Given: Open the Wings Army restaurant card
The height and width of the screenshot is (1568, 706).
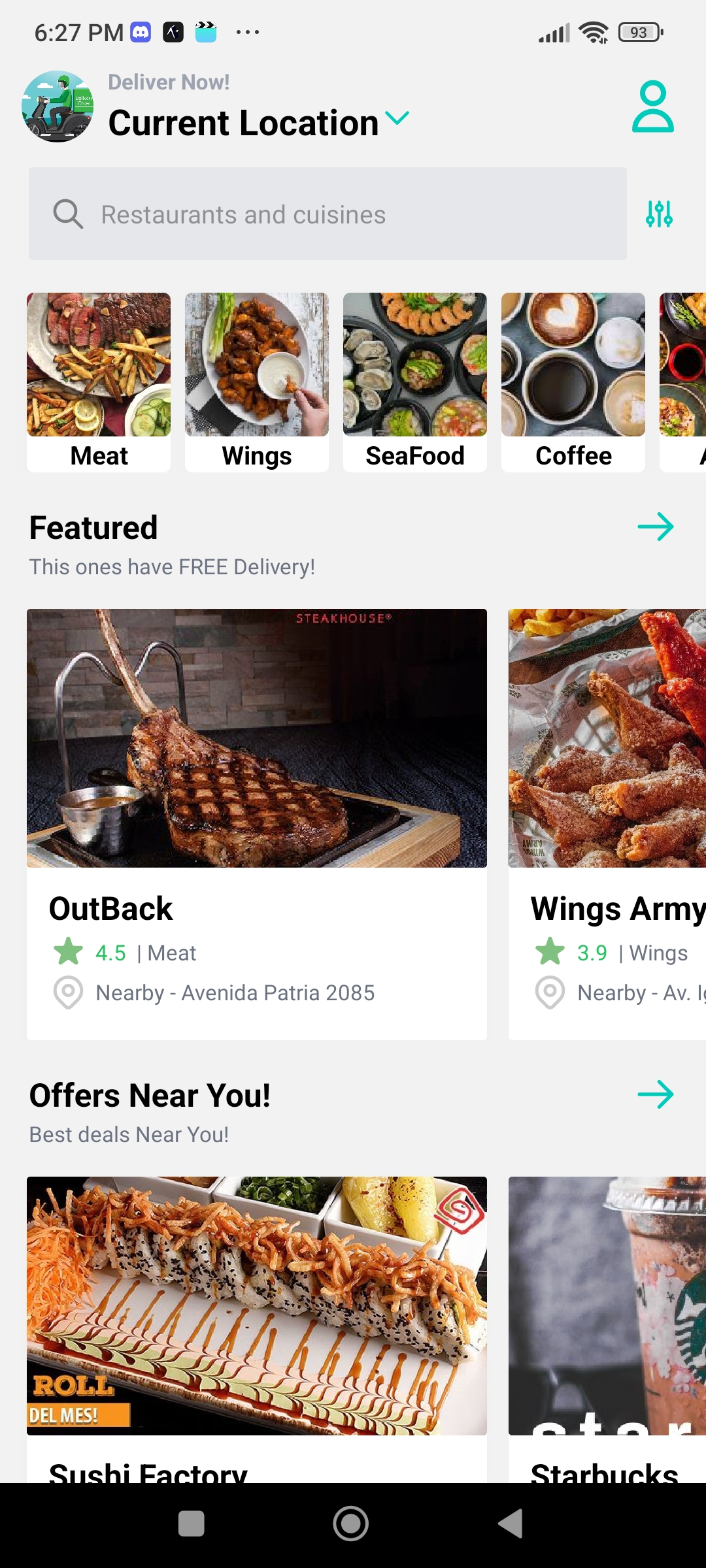Looking at the screenshot, I should click(607, 823).
